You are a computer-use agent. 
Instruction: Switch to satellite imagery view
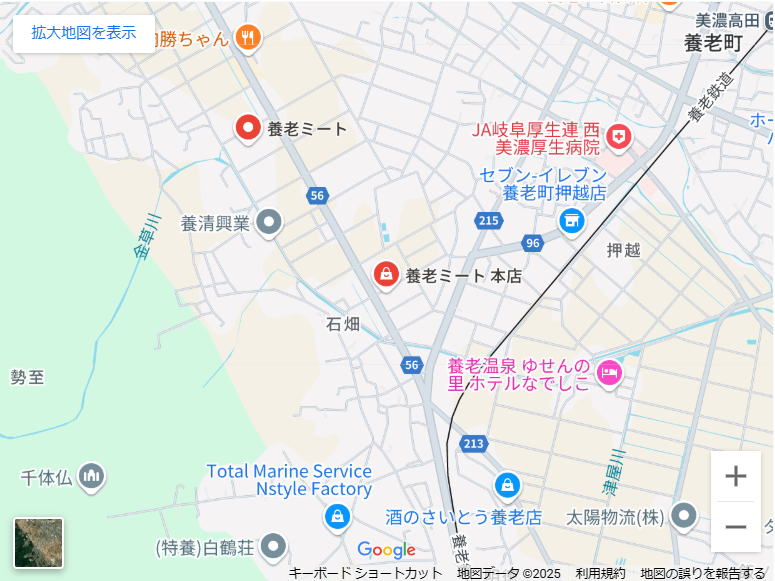click(x=39, y=542)
